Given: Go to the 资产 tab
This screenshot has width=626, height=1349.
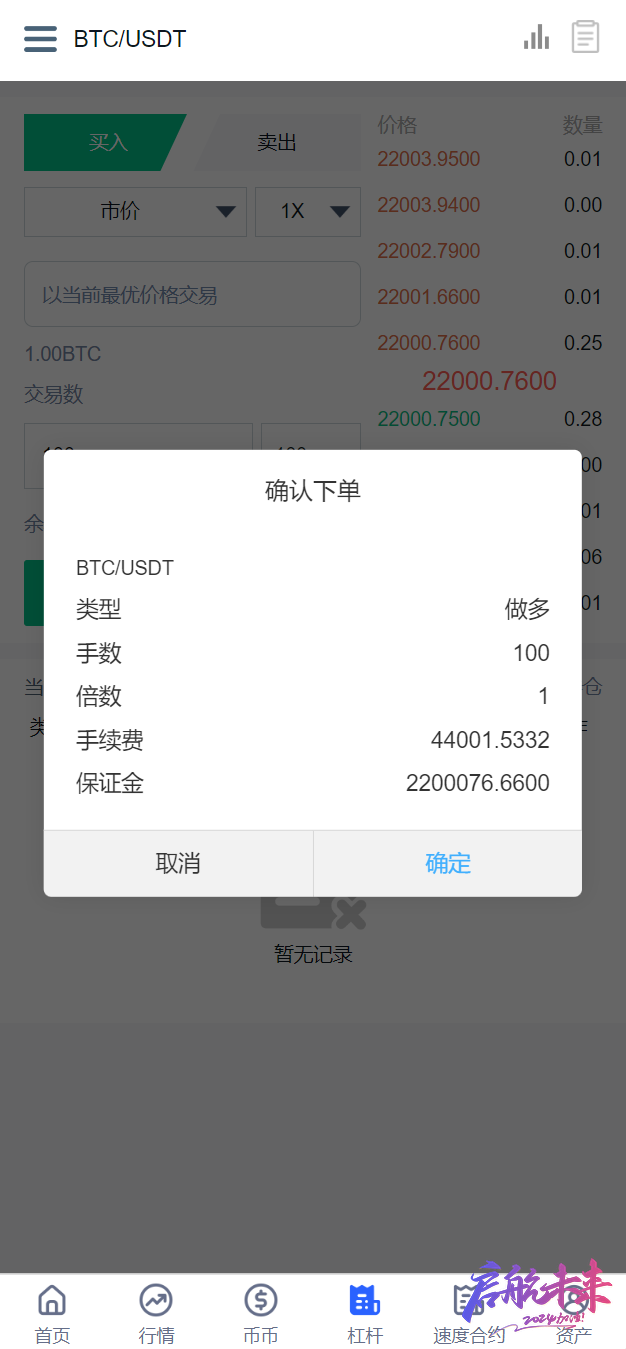Looking at the screenshot, I should click(x=574, y=1314).
